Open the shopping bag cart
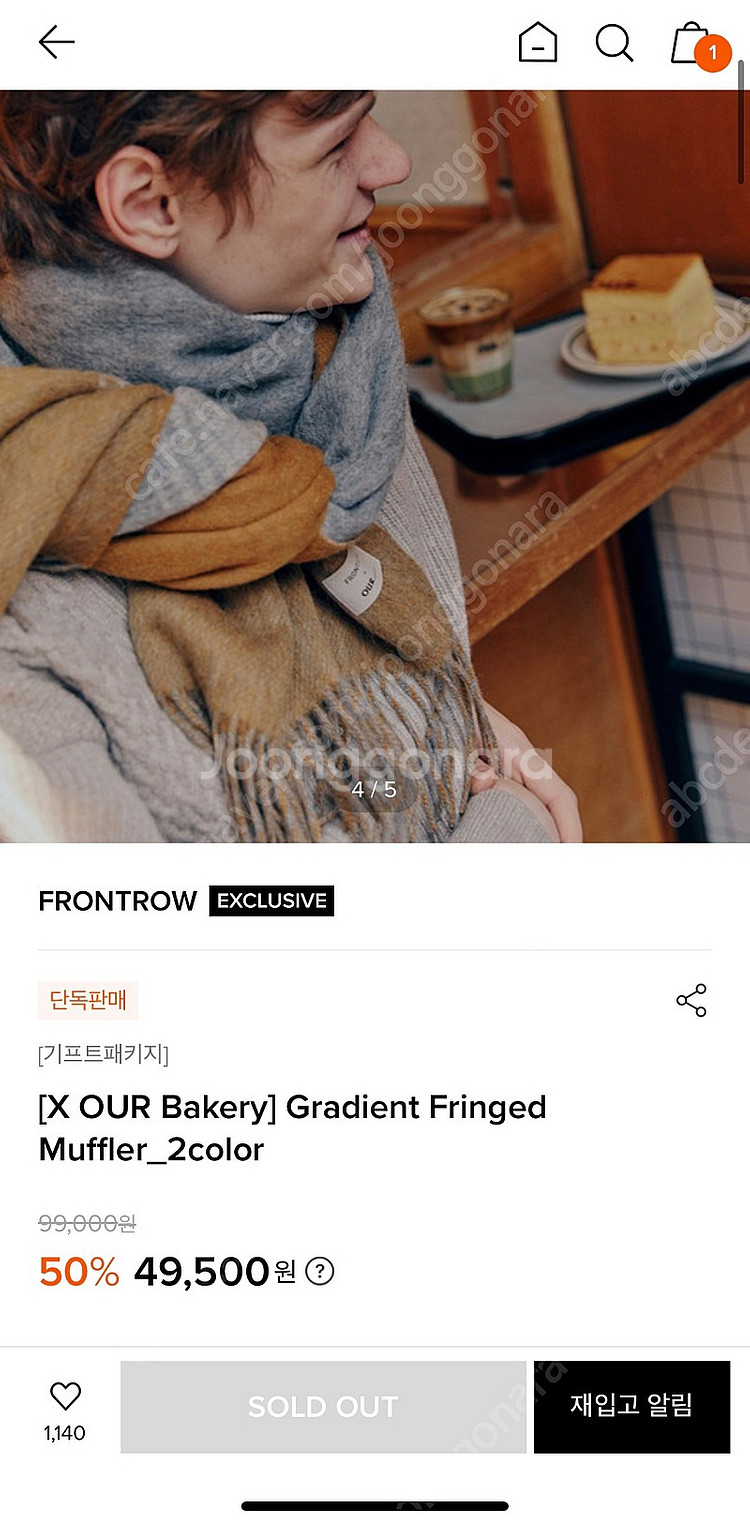Screen dimensions: 750x1526 (692, 43)
